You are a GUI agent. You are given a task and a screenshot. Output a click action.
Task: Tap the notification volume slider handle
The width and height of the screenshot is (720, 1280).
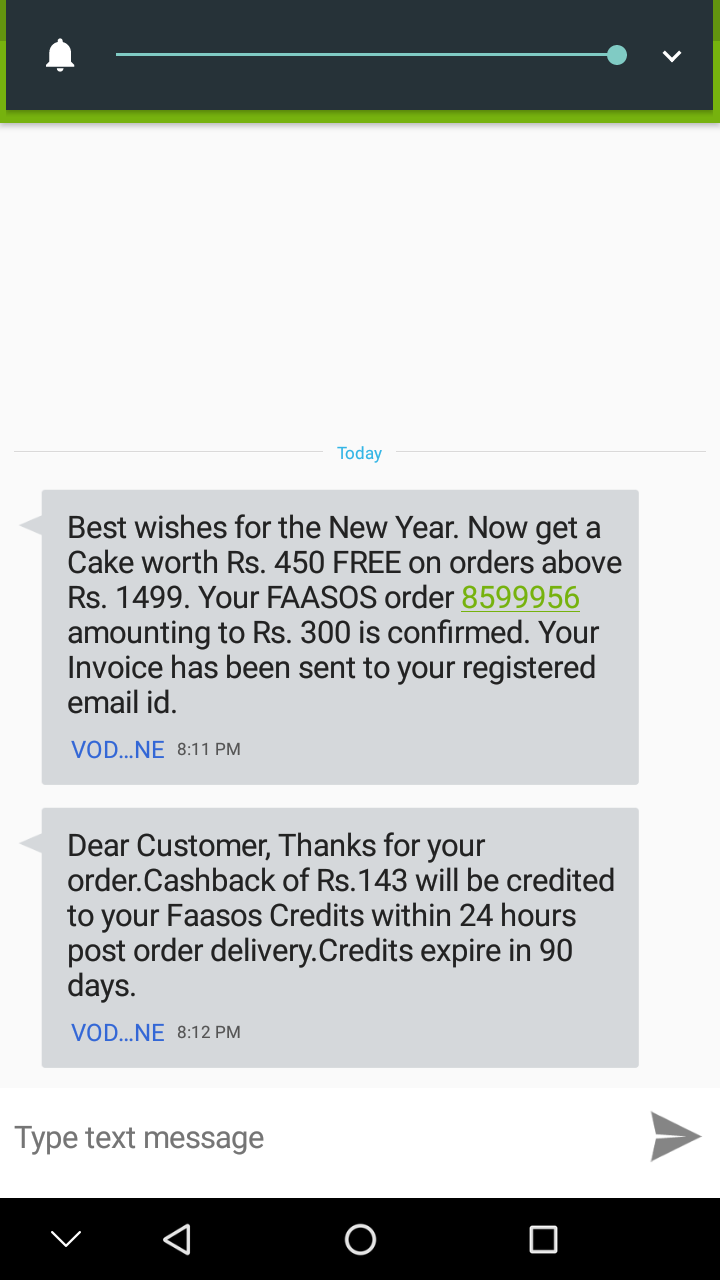[617, 55]
